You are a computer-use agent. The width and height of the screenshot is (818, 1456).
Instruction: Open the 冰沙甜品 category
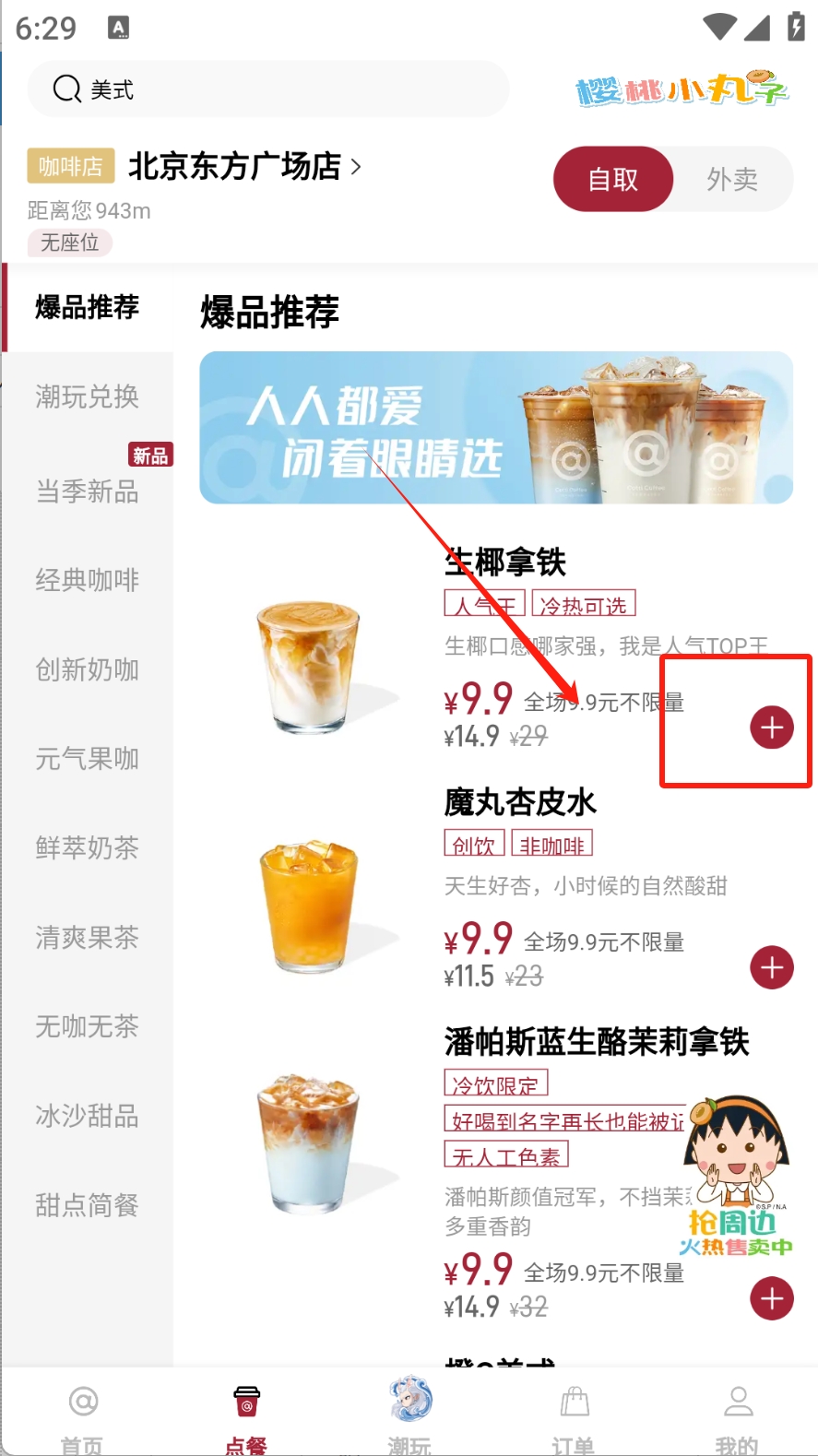tap(88, 1116)
